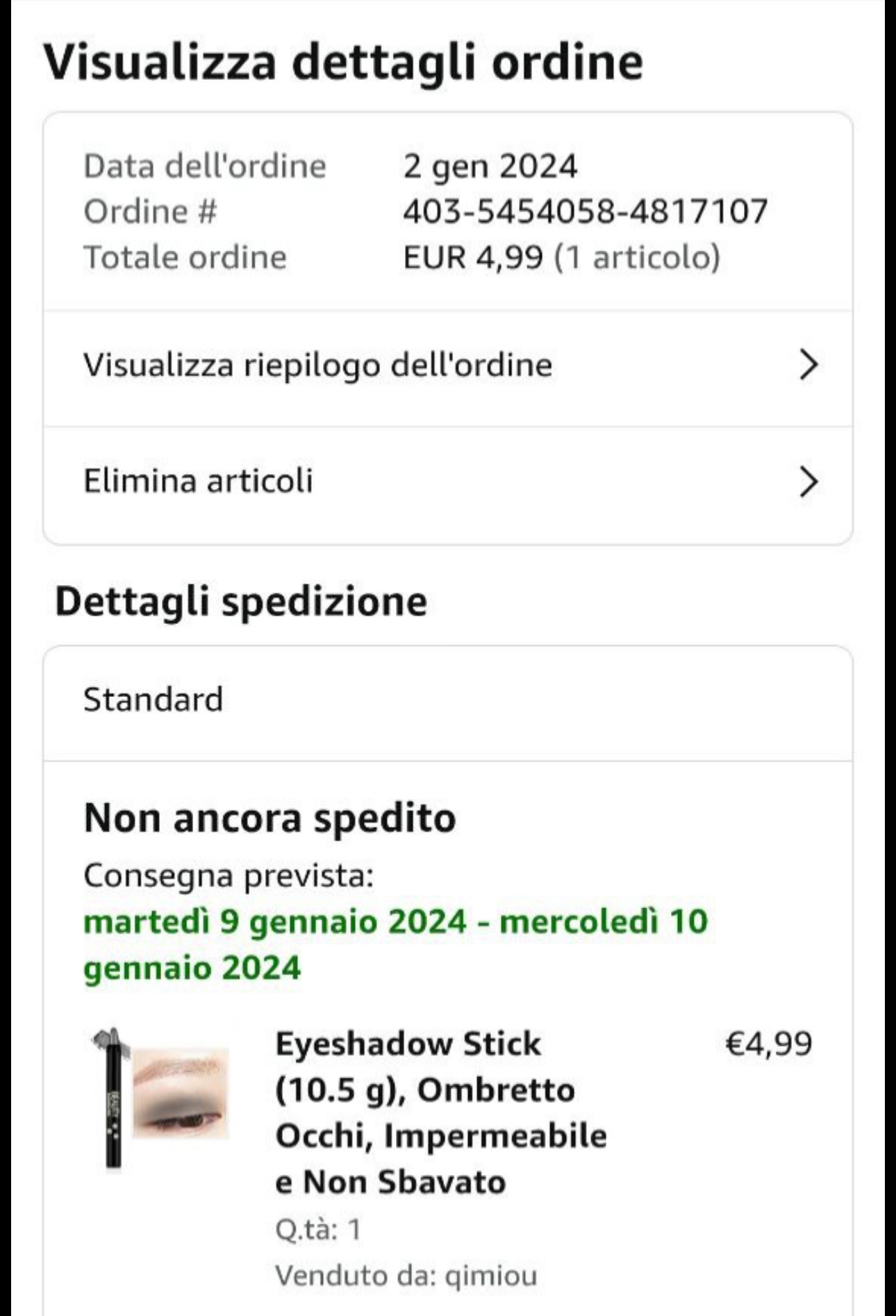Open the Eyeshadow Stick product title

pos(440,1112)
